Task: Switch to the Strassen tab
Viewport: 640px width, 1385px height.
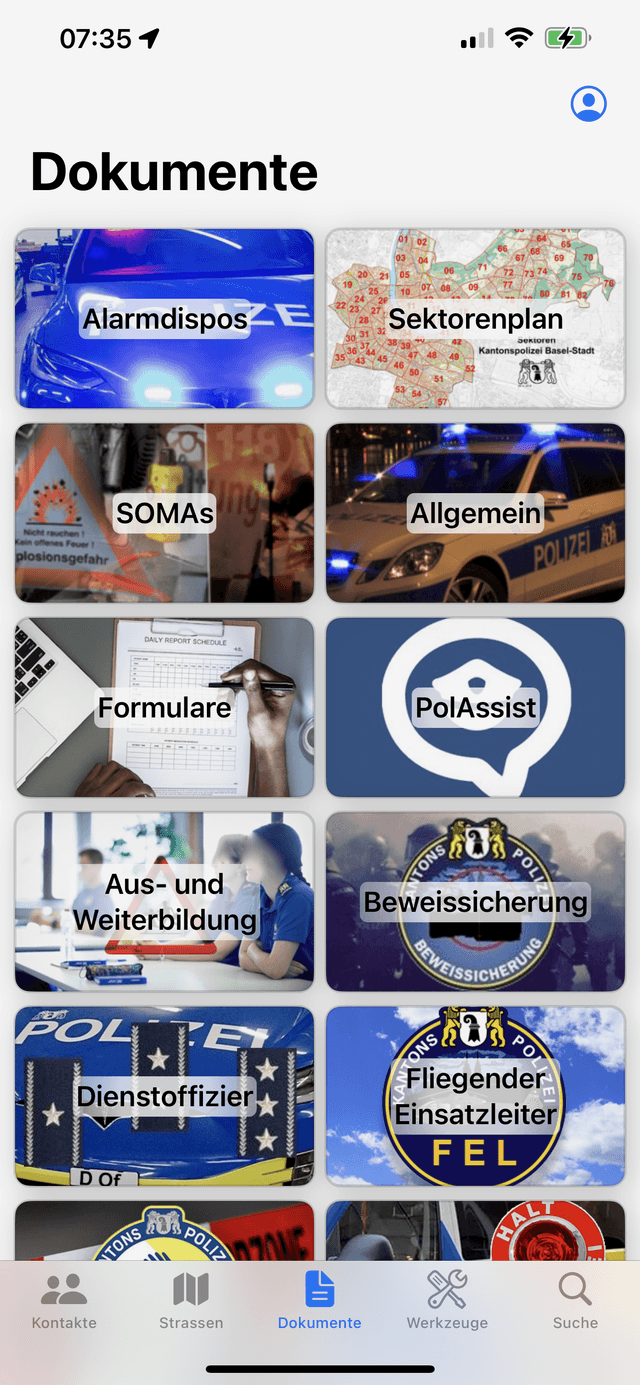Action: pos(191,1302)
